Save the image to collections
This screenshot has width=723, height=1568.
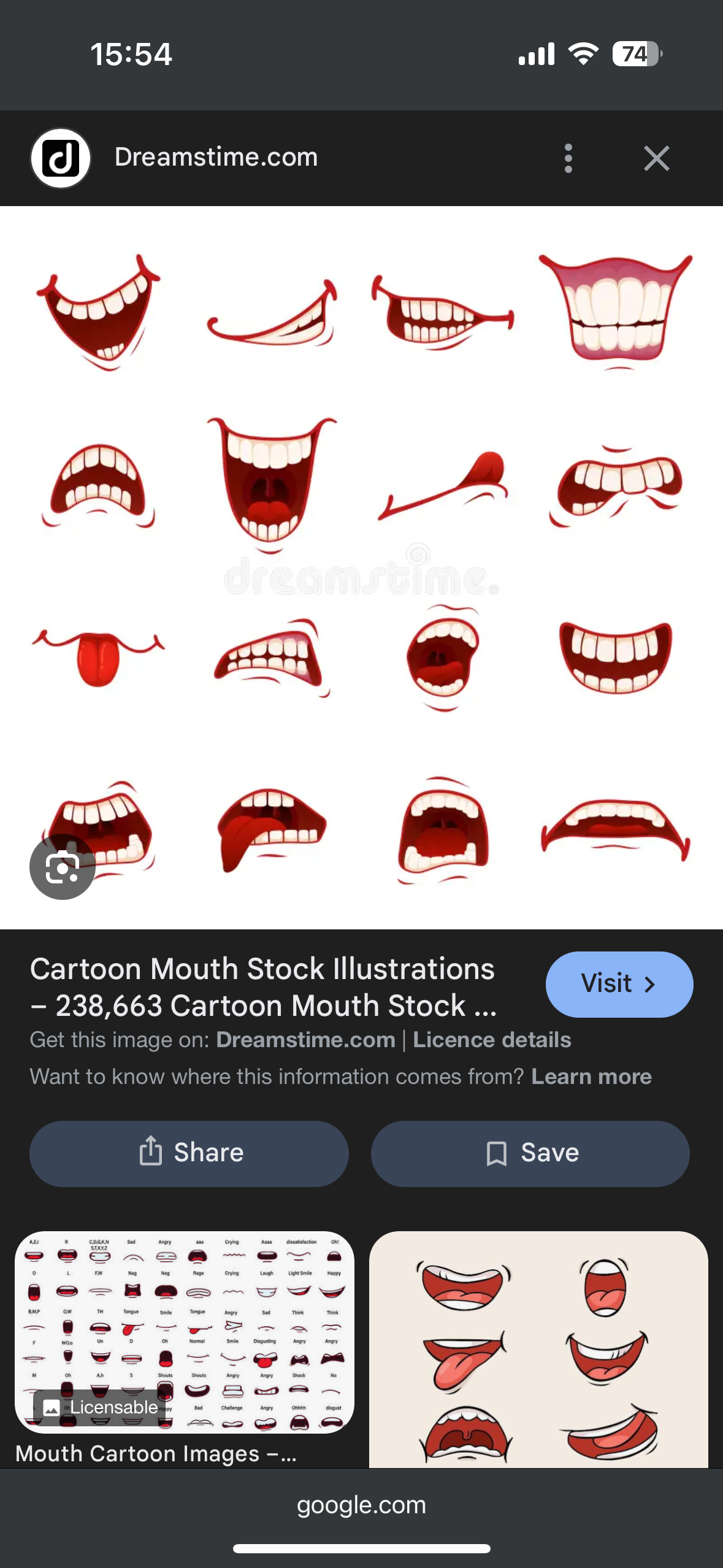pos(530,1153)
